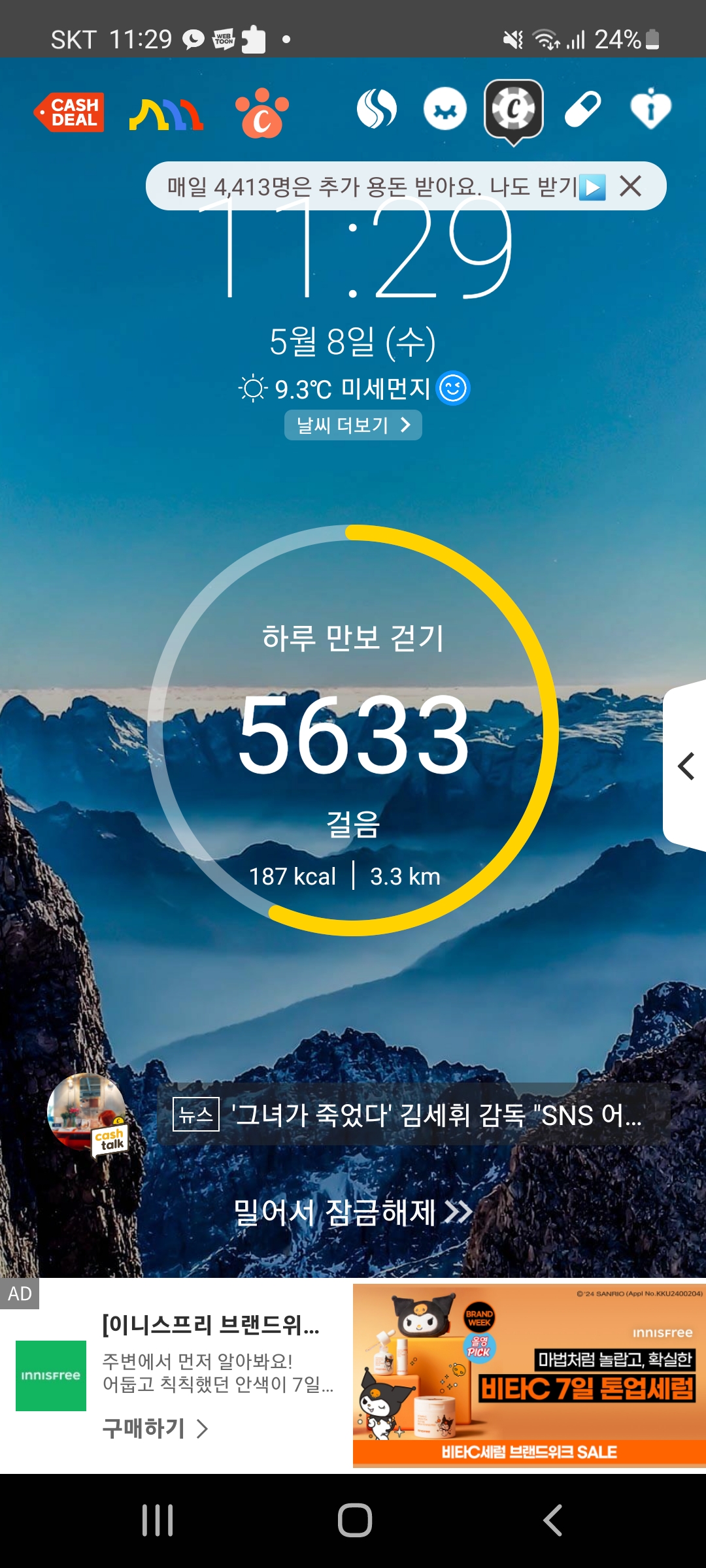The height and width of the screenshot is (1568, 706).
Task: Tap the system home button
Action: click(355, 1520)
